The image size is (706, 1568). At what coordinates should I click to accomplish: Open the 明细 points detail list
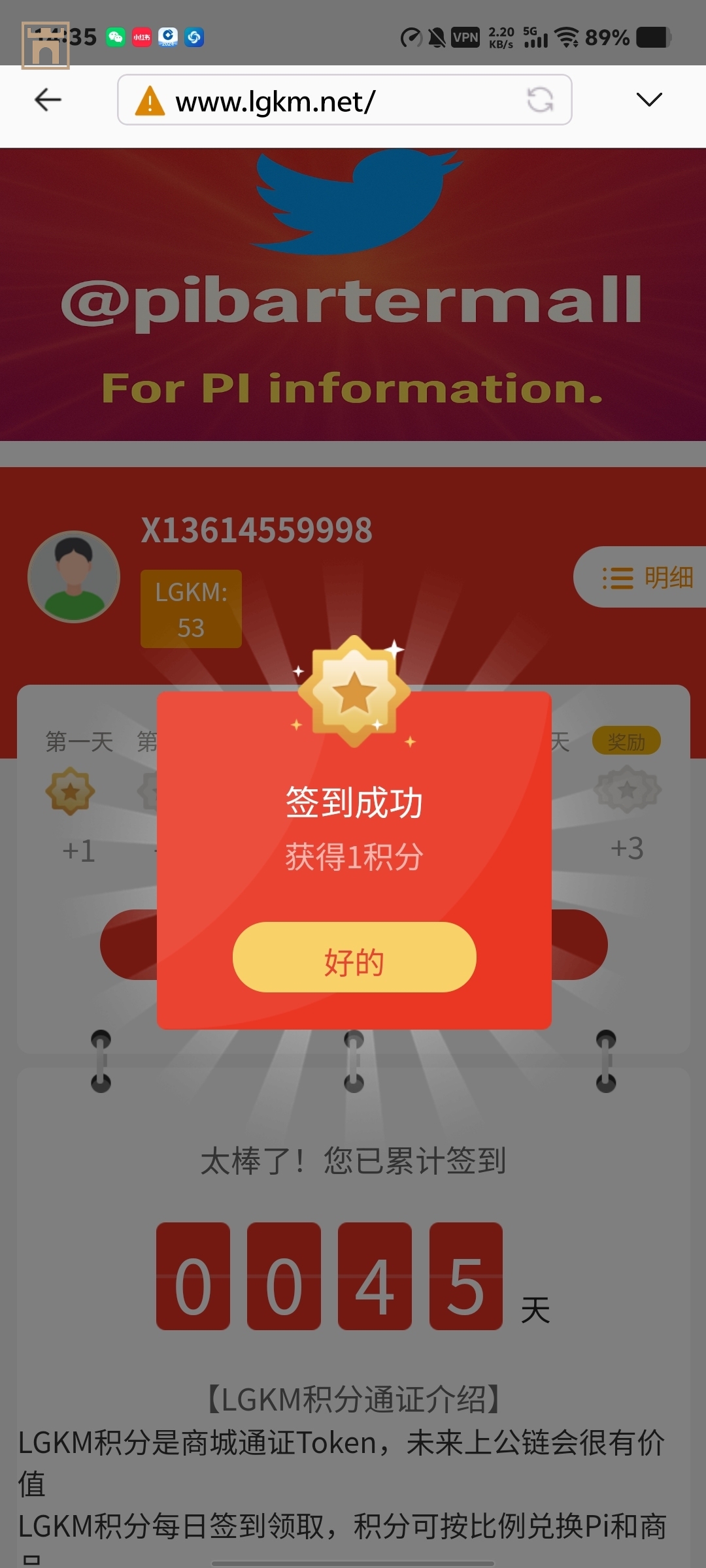(646, 578)
